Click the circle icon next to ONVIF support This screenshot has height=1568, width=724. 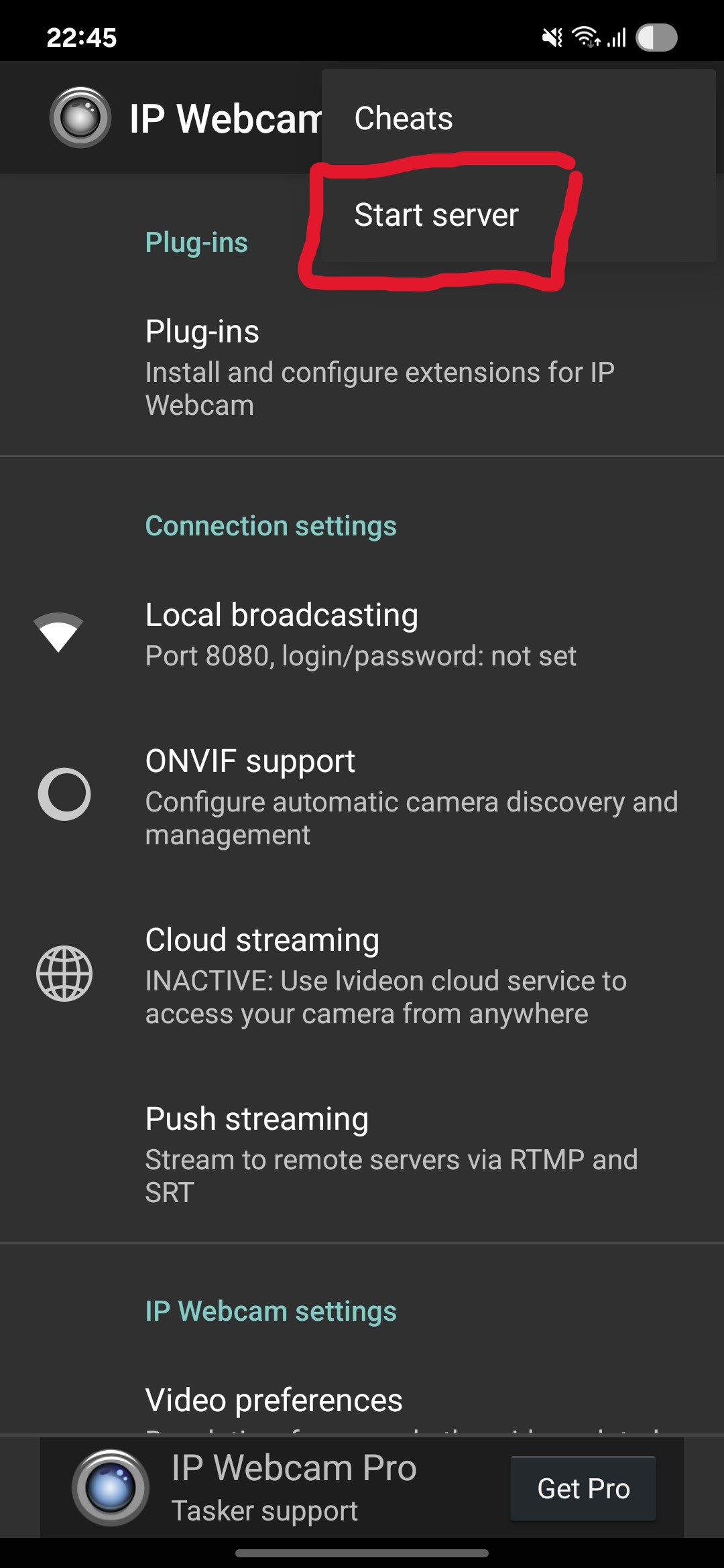[x=65, y=794]
